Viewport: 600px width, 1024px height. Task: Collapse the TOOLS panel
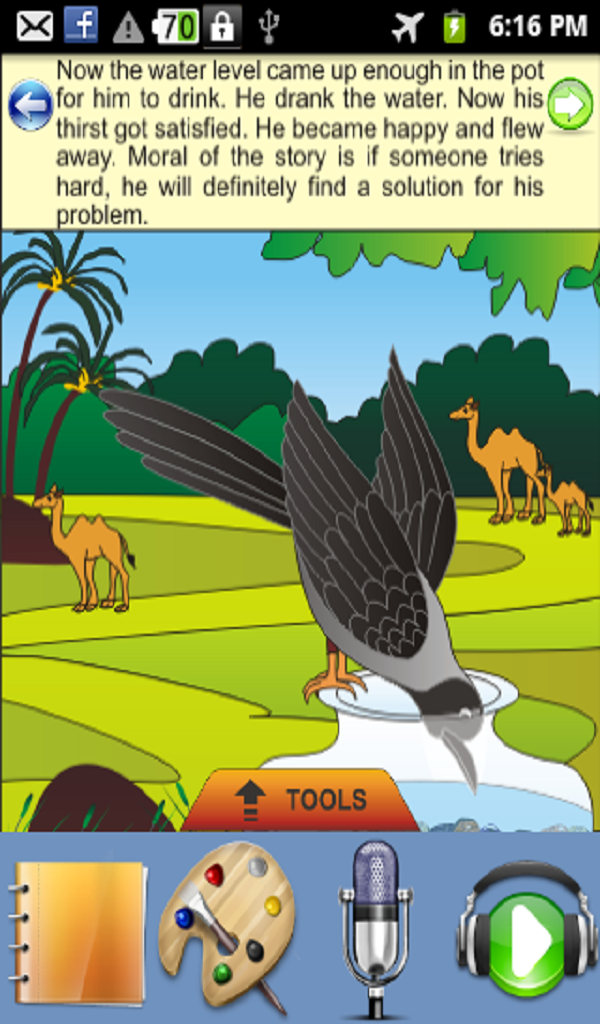point(300,800)
